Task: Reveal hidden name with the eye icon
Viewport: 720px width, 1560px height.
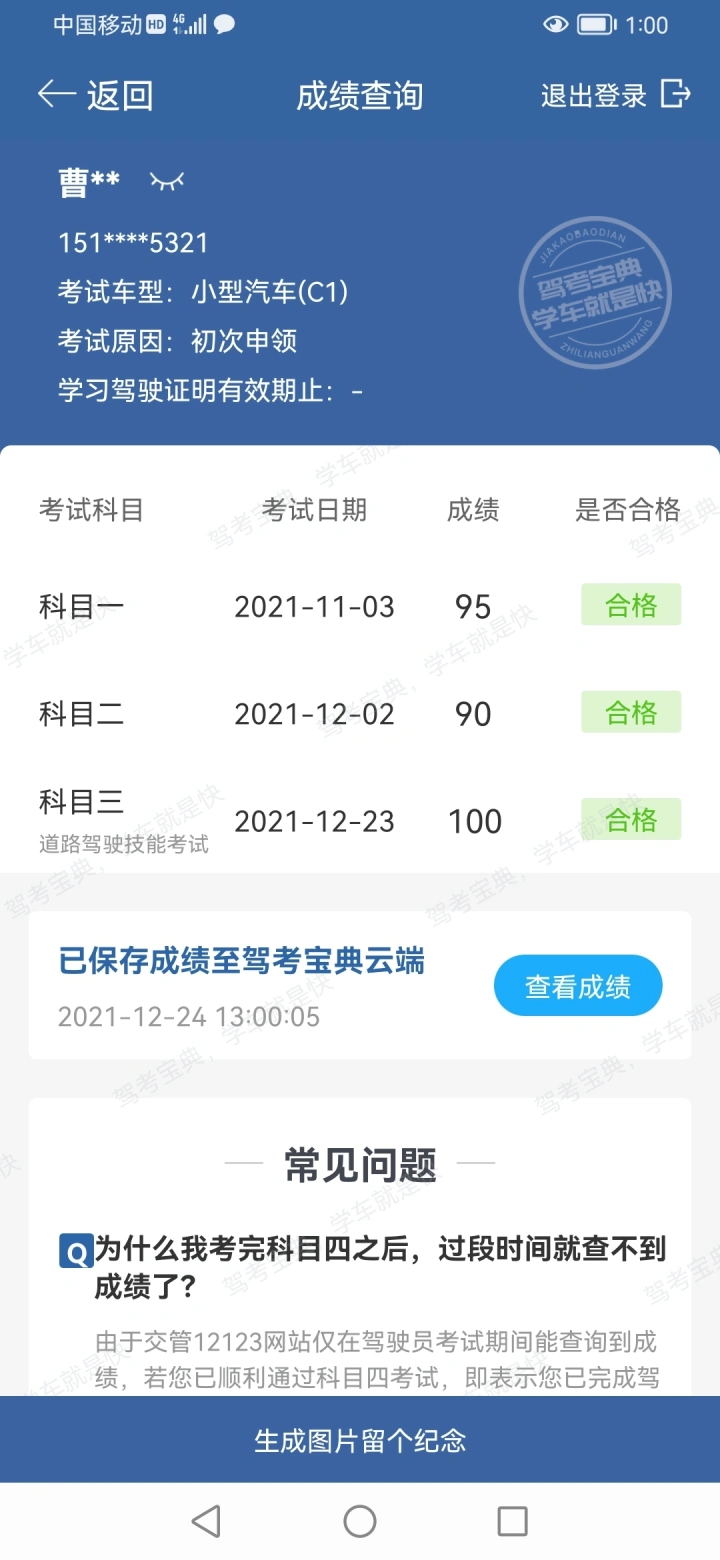Action: [x=167, y=181]
